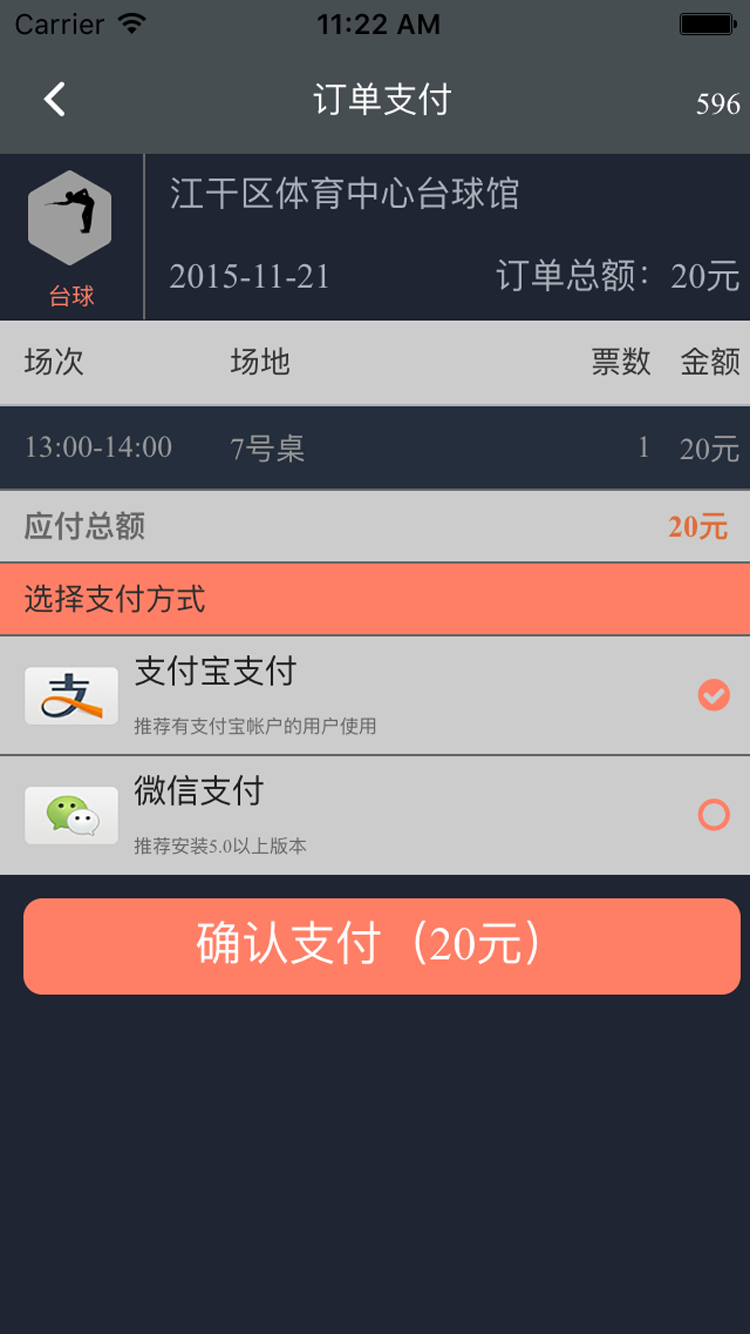The height and width of the screenshot is (1334, 750).
Task: Tap the 596 label in the header
Action: point(714,101)
